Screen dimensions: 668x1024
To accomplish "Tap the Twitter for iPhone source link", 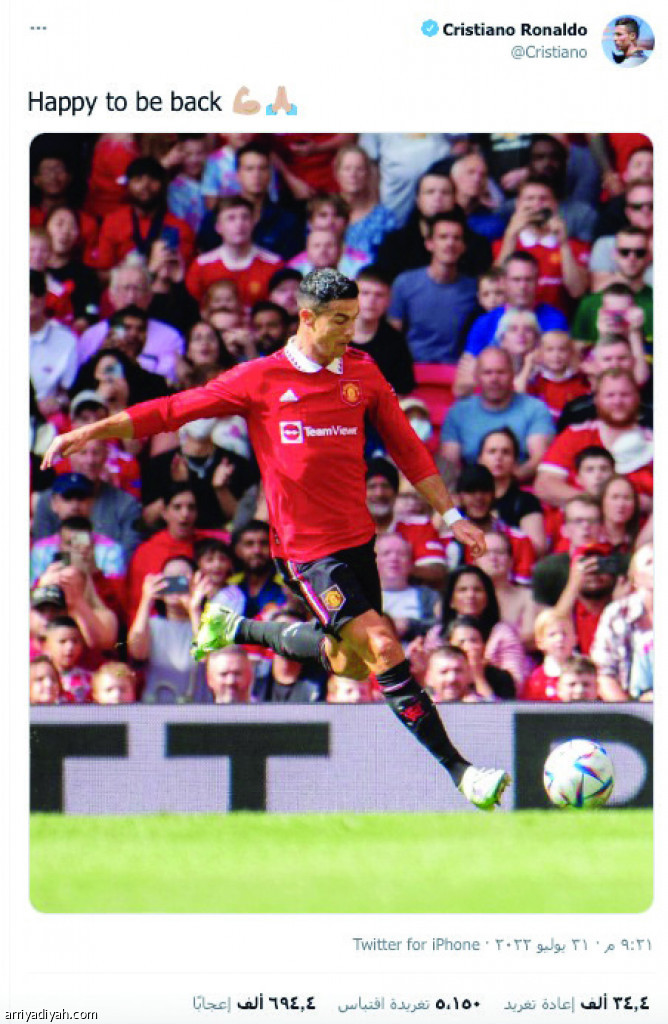I will point(416,944).
